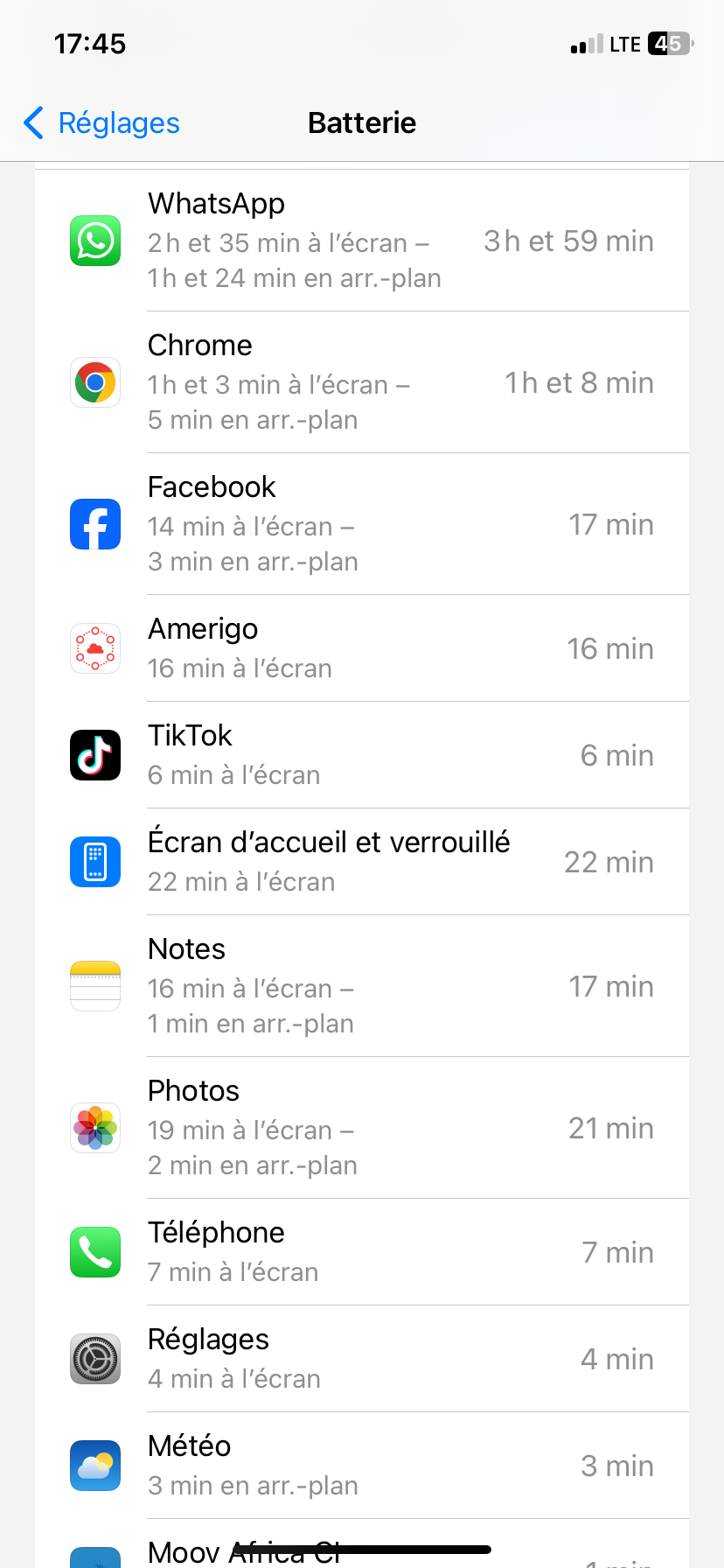This screenshot has height=1568, width=724.
Task: Select the Amerigo row
Action: coord(362,648)
